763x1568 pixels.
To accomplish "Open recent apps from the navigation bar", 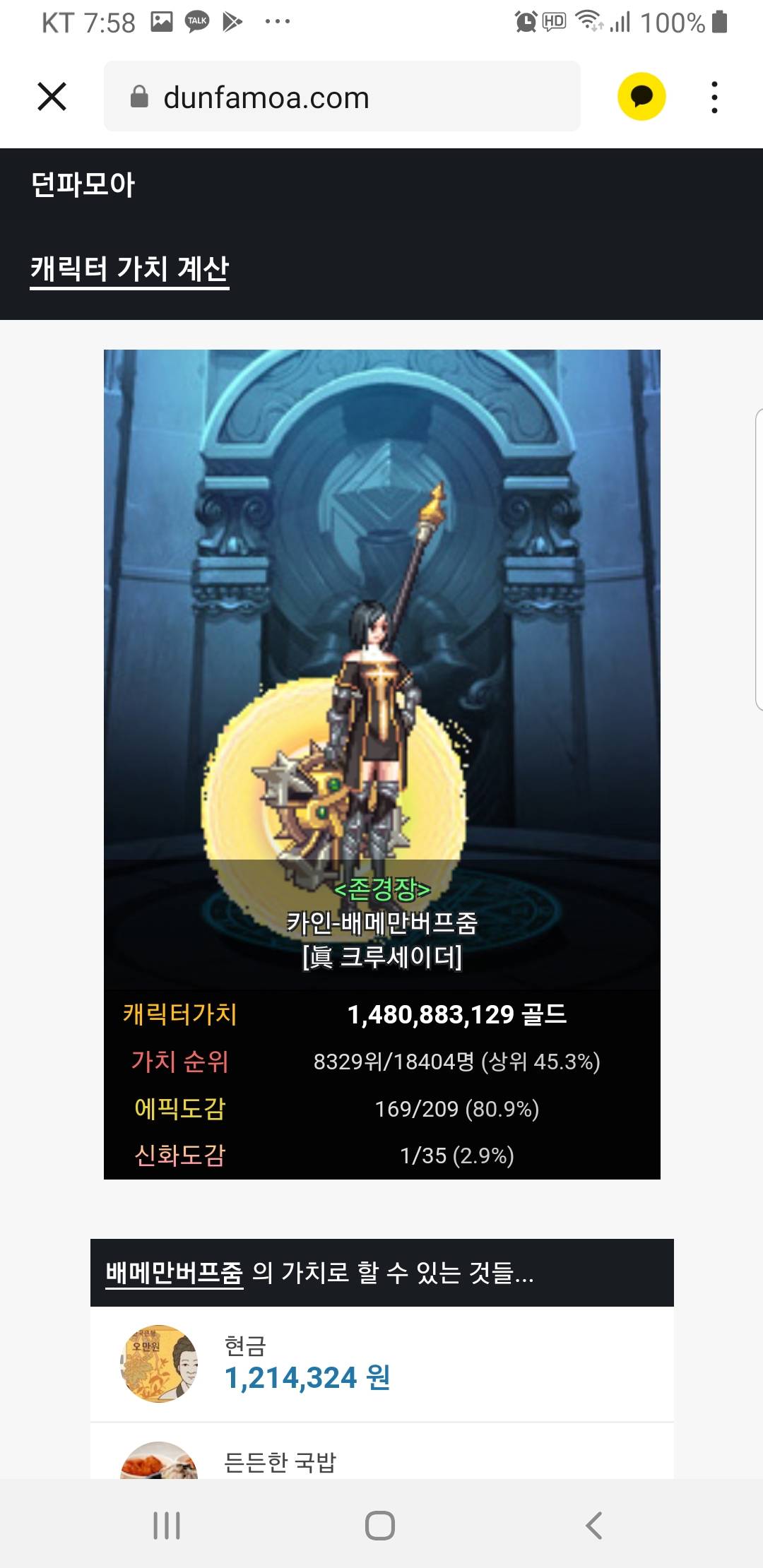I will pos(167,1526).
